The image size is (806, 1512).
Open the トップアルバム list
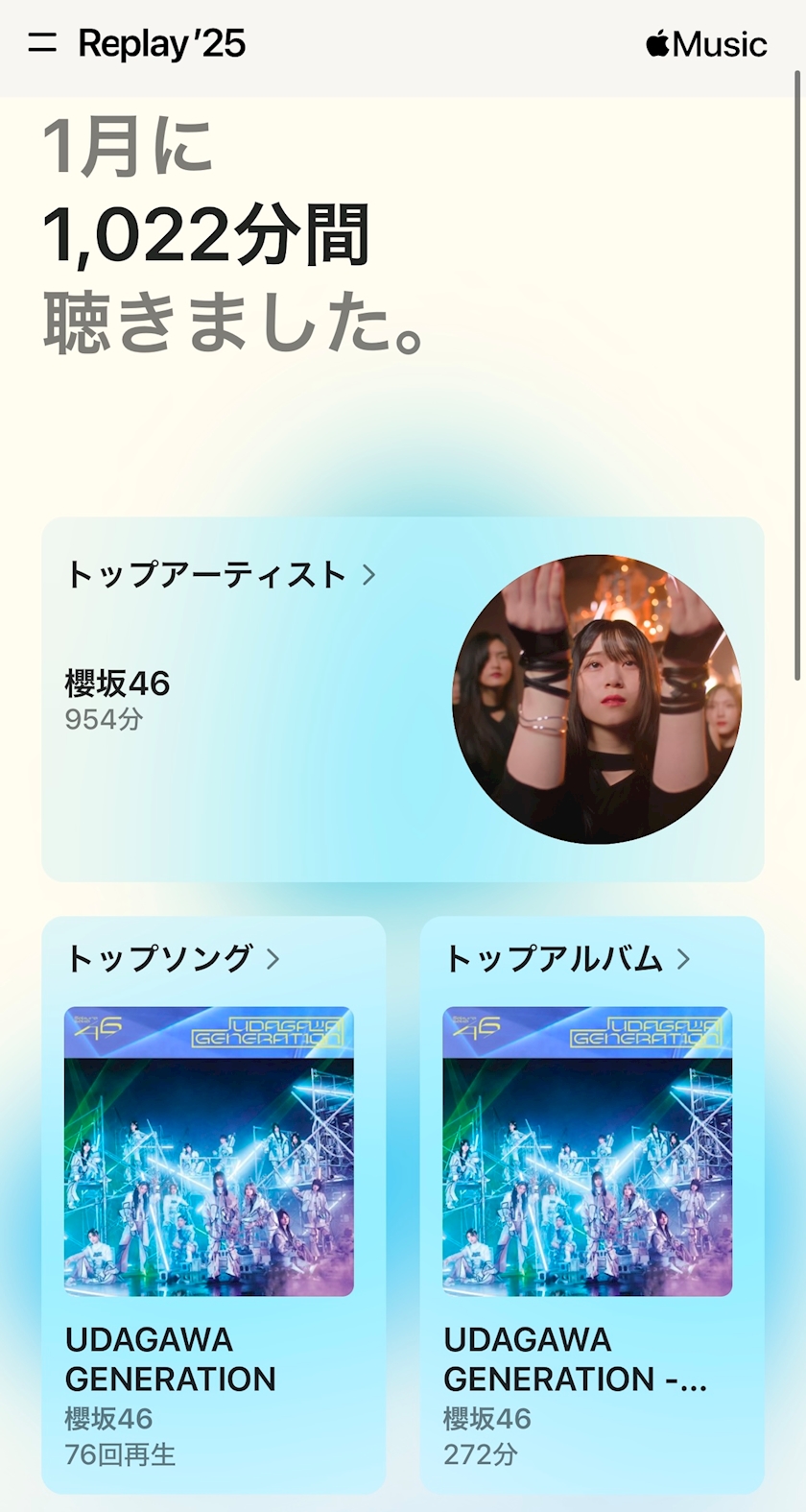tap(567, 958)
